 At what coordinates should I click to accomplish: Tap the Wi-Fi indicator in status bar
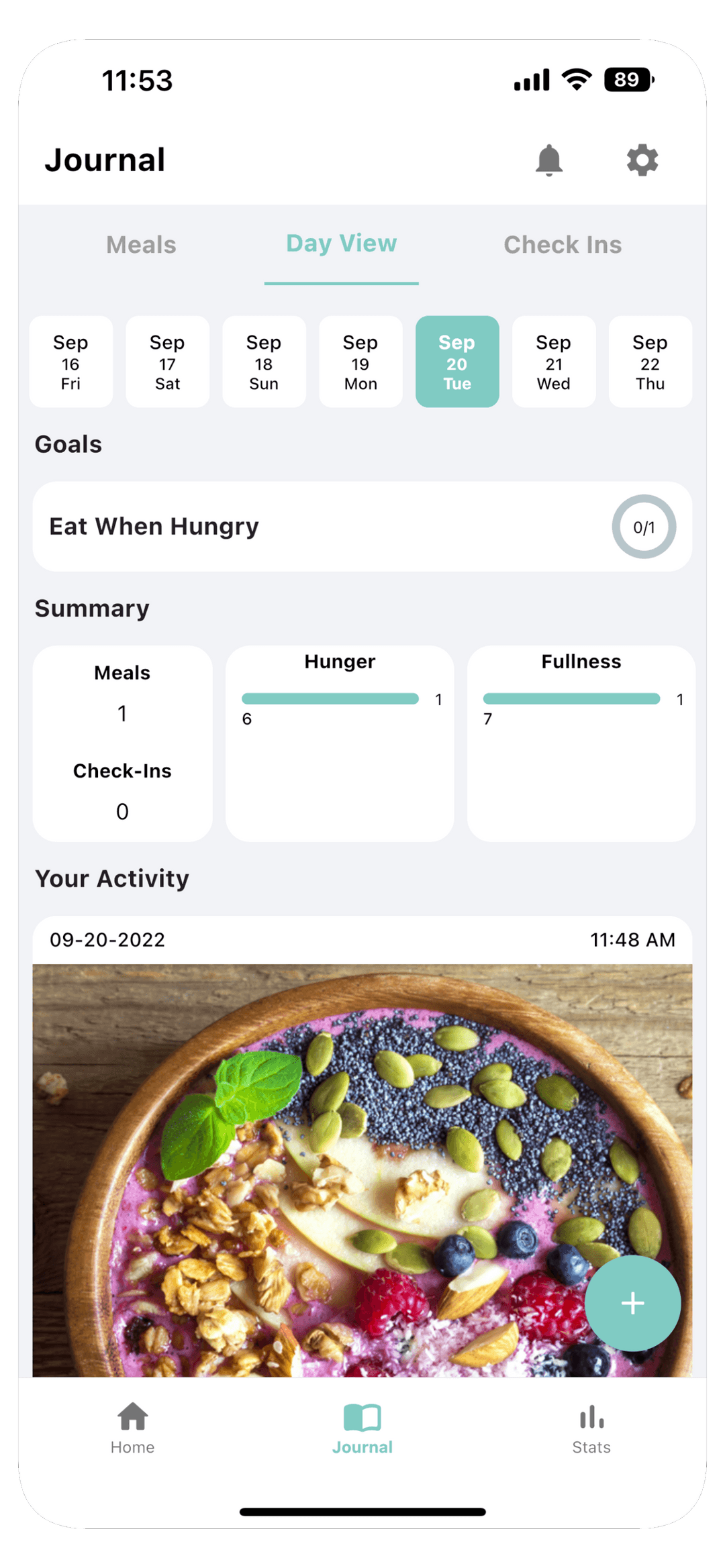(x=576, y=80)
